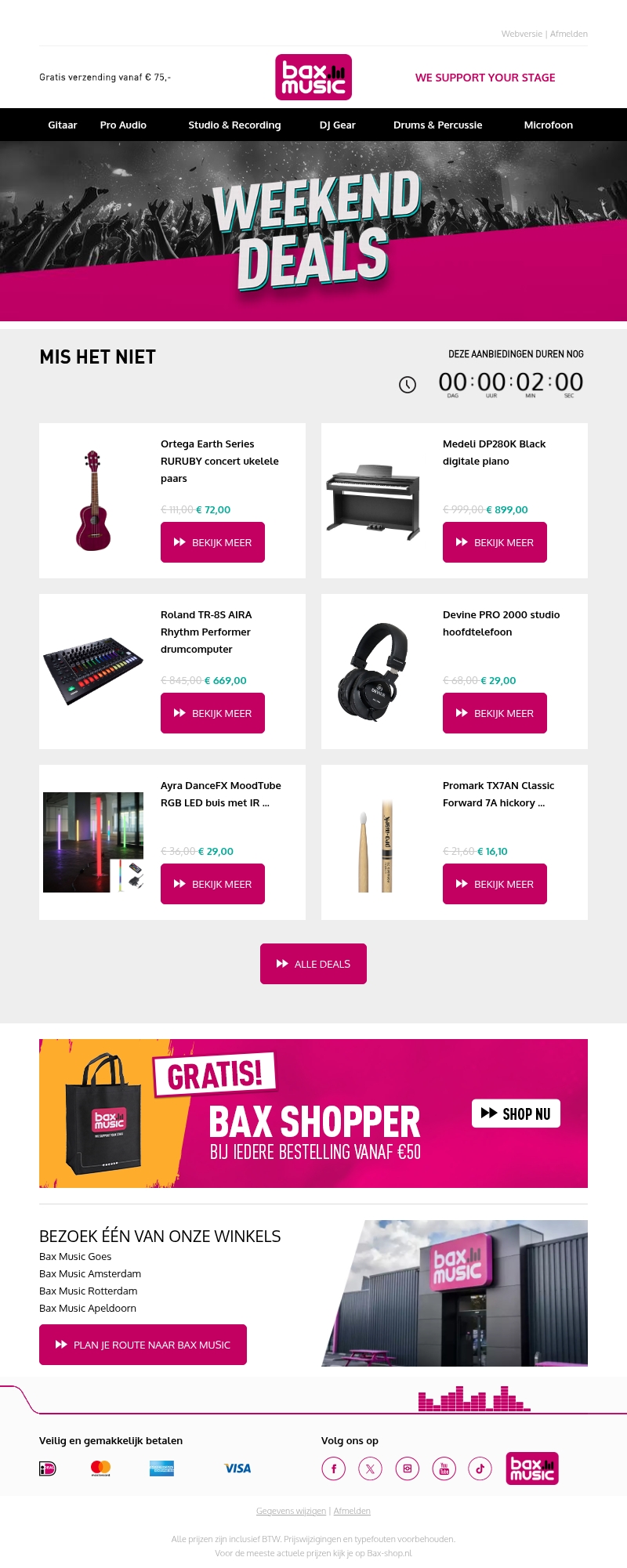Open the Gitaar category
Screen dimensions: 627x1568
[x=63, y=125]
